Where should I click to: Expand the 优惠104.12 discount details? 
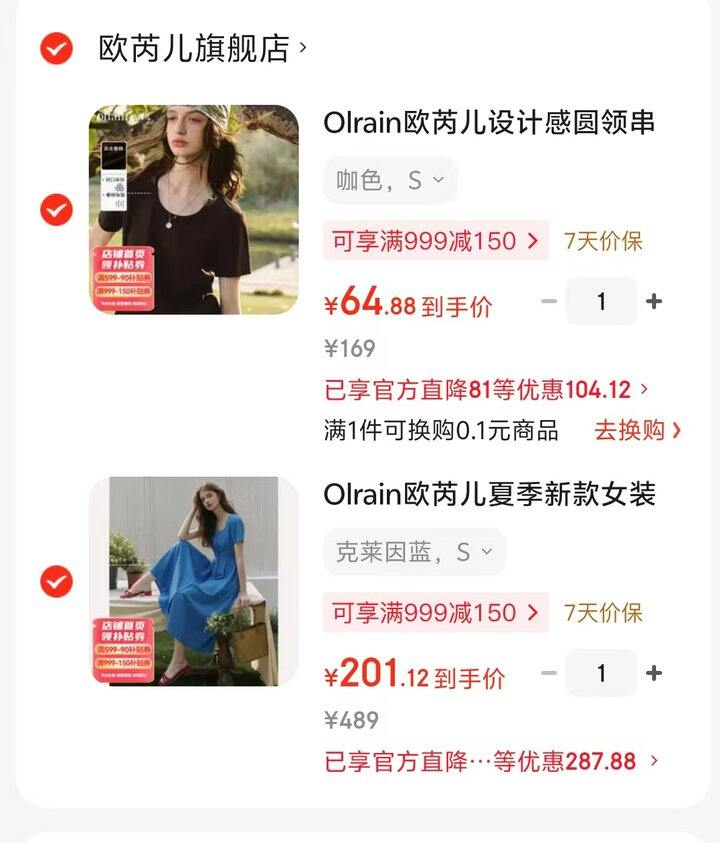[x=487, y=389]
